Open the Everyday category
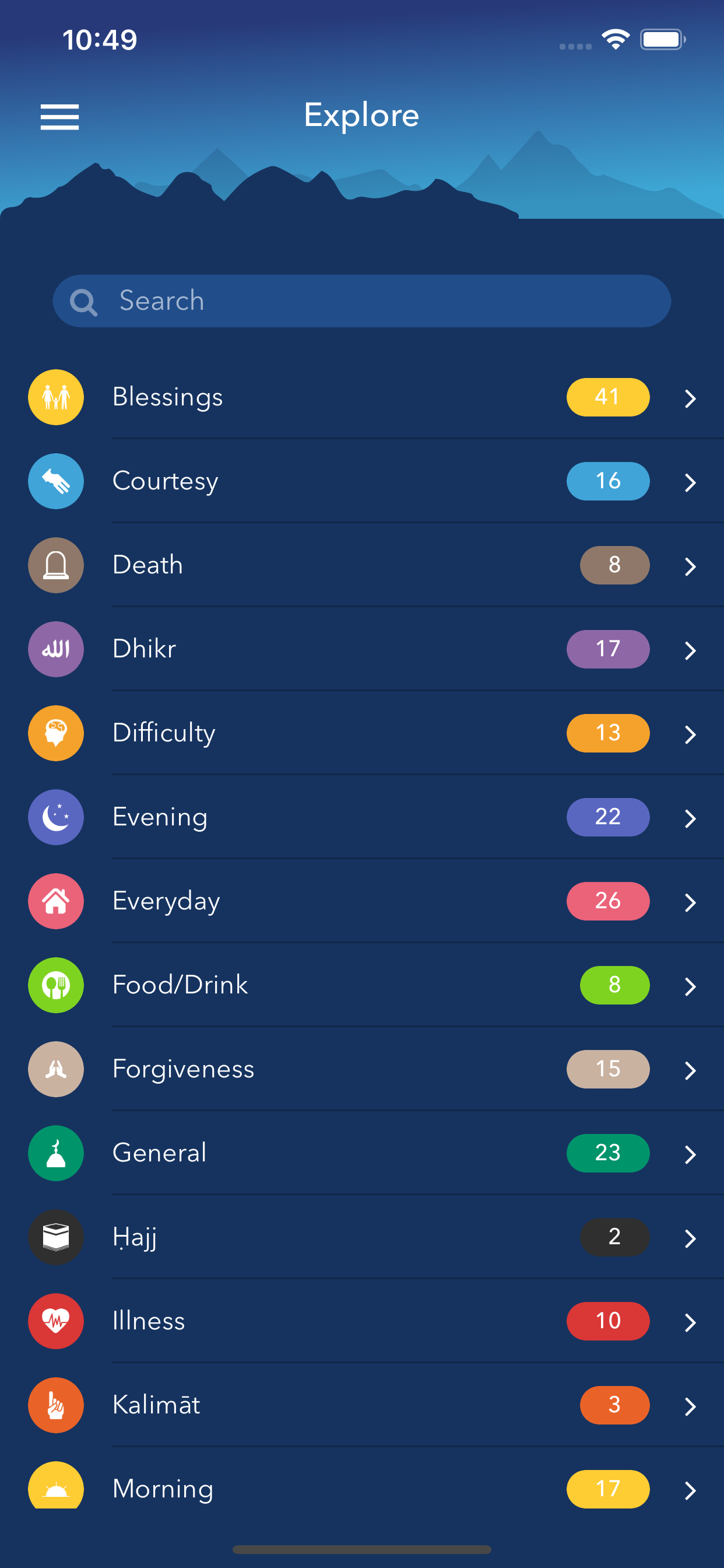This screenshot has width=724, height=1568. coord(361,901)
